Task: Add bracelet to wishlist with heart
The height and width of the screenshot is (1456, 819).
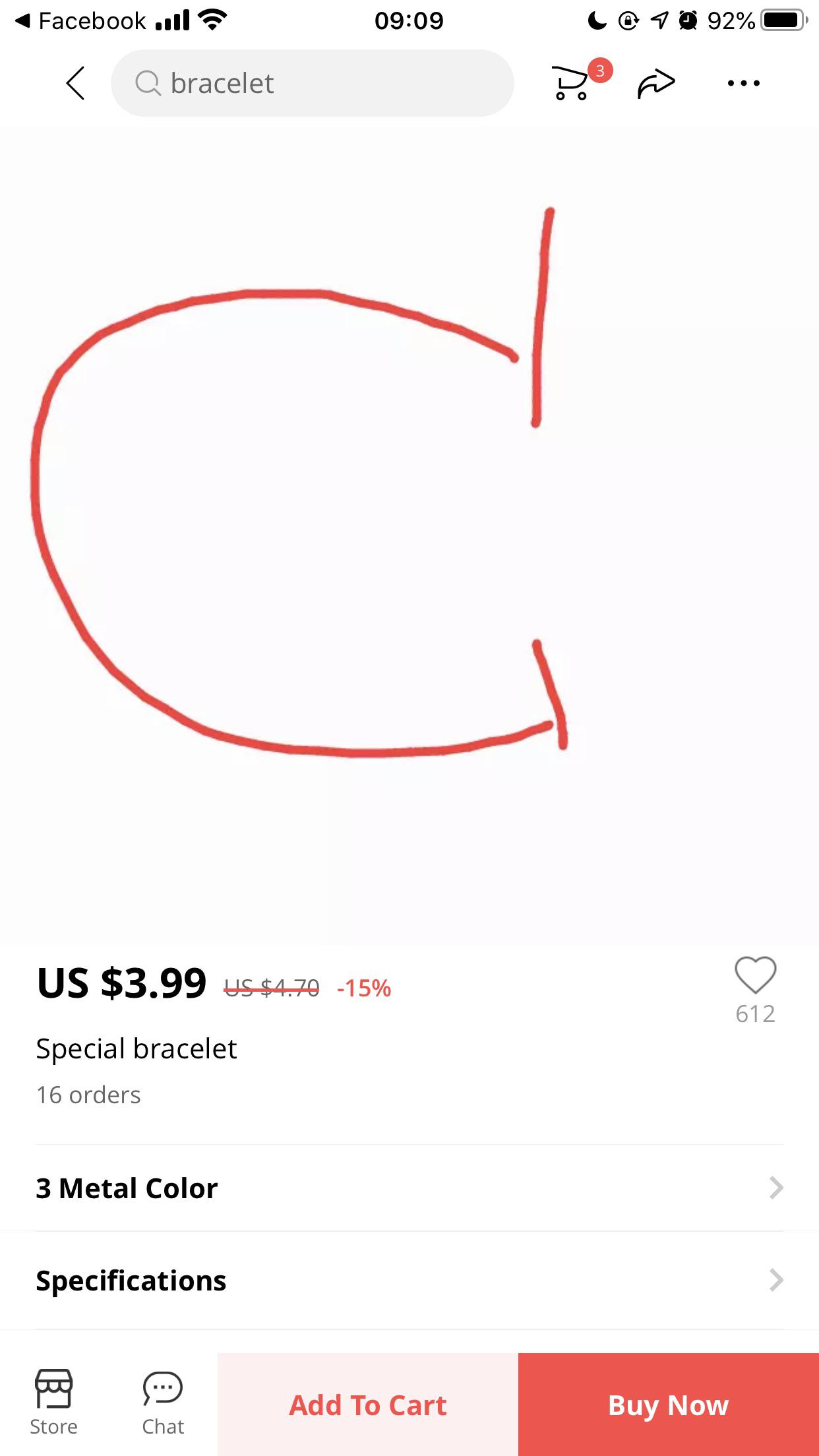Action: coord(755,975)
